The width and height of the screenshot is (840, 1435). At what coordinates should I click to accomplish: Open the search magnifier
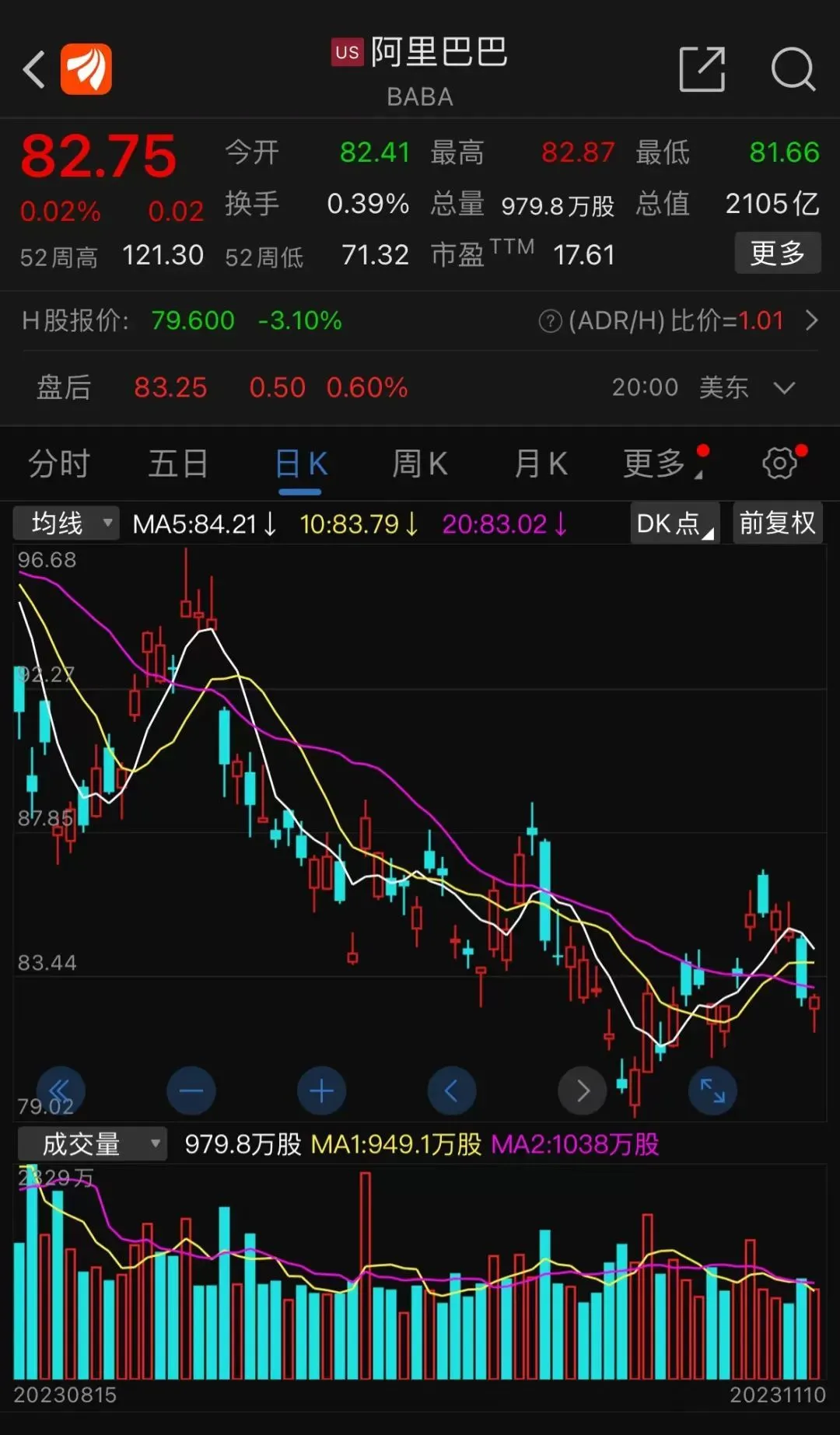click(x=793, y=70)
